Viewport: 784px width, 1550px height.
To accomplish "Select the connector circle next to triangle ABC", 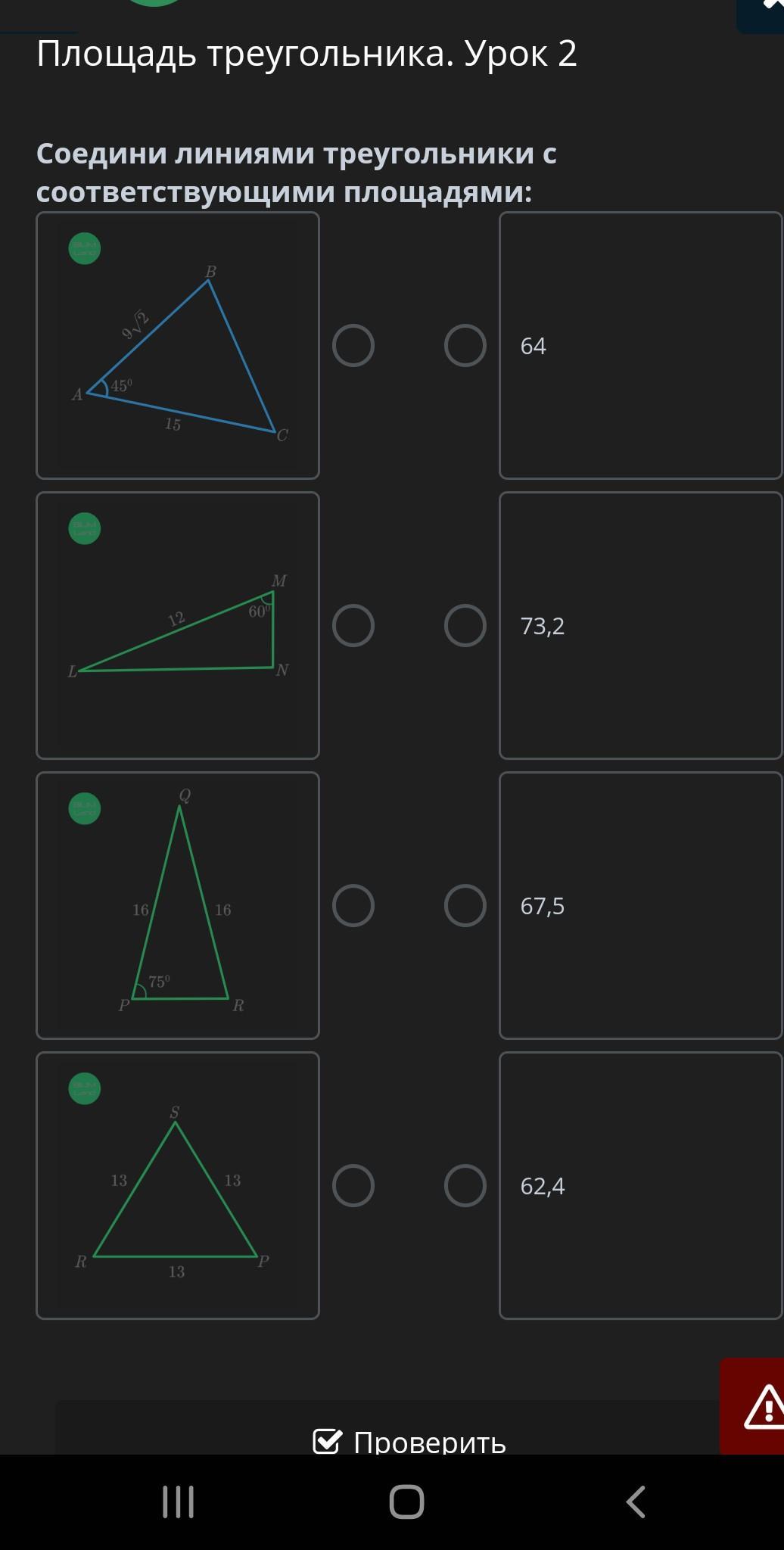I will tap(353, 346).
